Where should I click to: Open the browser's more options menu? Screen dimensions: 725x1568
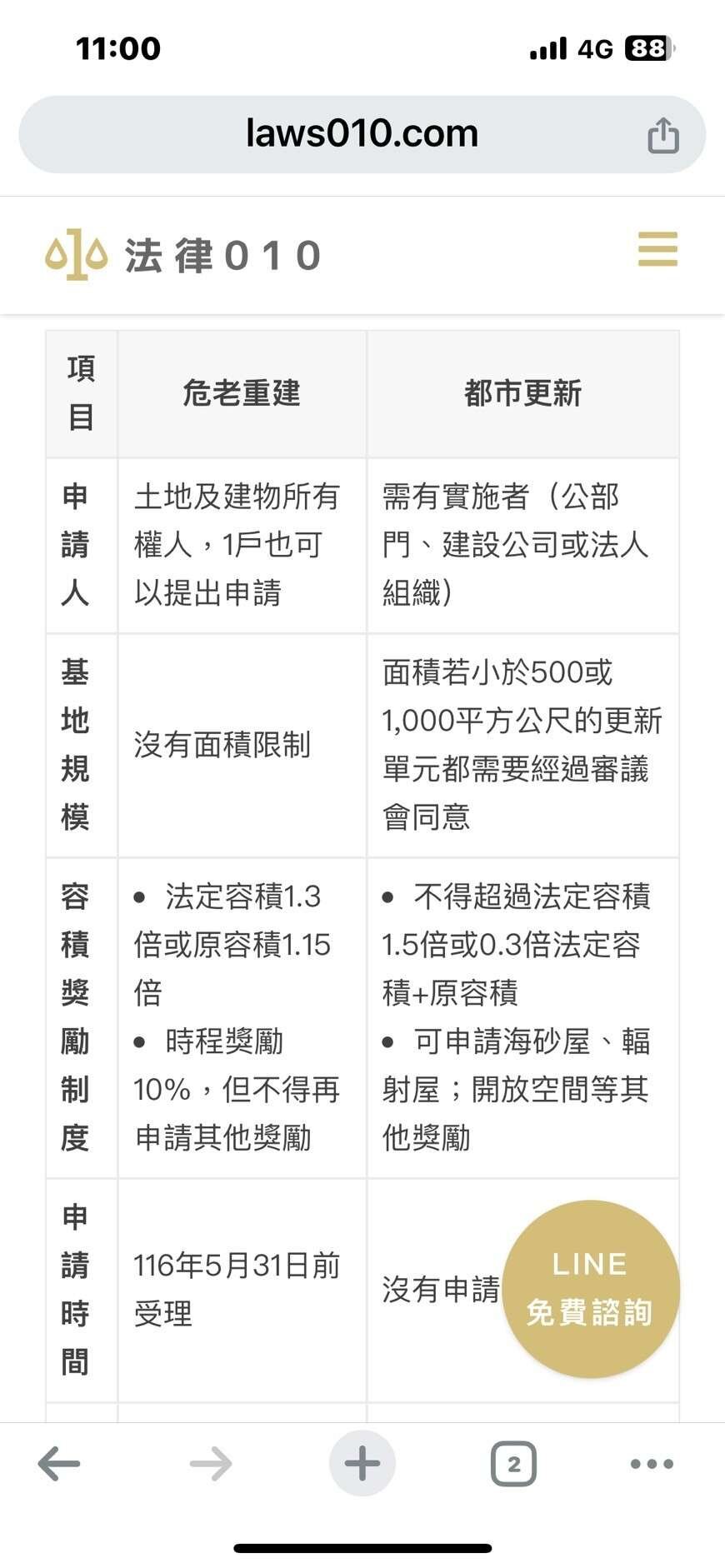pos(652,1464)
